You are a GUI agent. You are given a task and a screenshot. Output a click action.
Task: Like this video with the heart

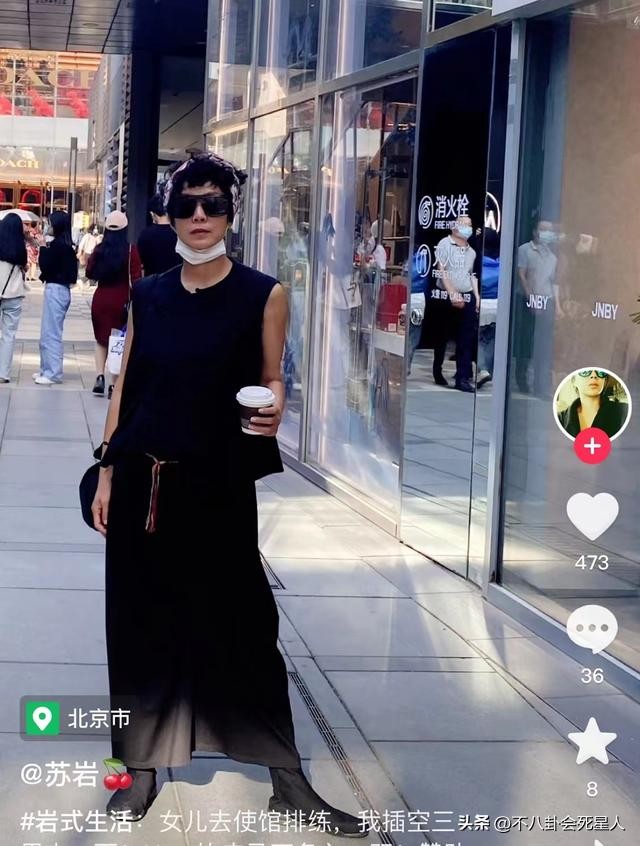(592, 515)
